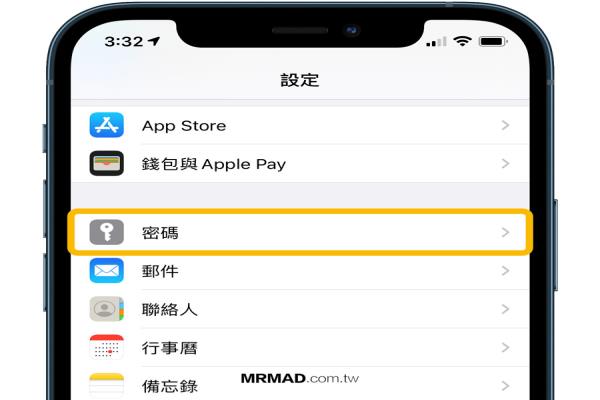The height and width of the screenshot is (400, 600).
Task: Open the App Store settings row
Action: 300,126
